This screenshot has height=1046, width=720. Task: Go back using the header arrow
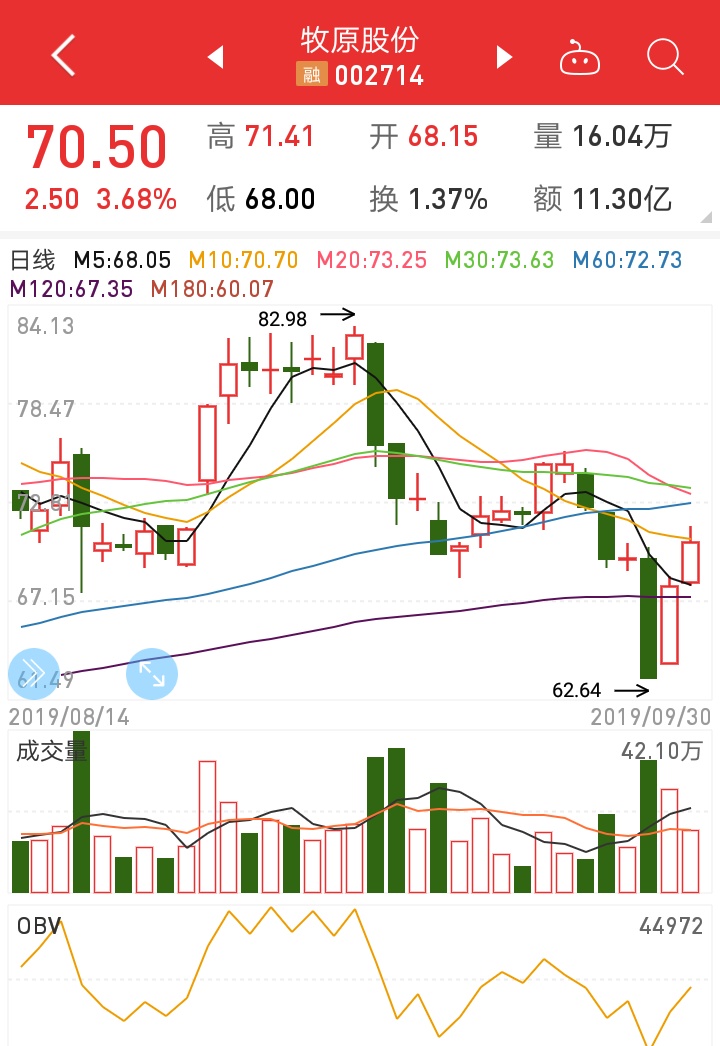click(64, 56)
